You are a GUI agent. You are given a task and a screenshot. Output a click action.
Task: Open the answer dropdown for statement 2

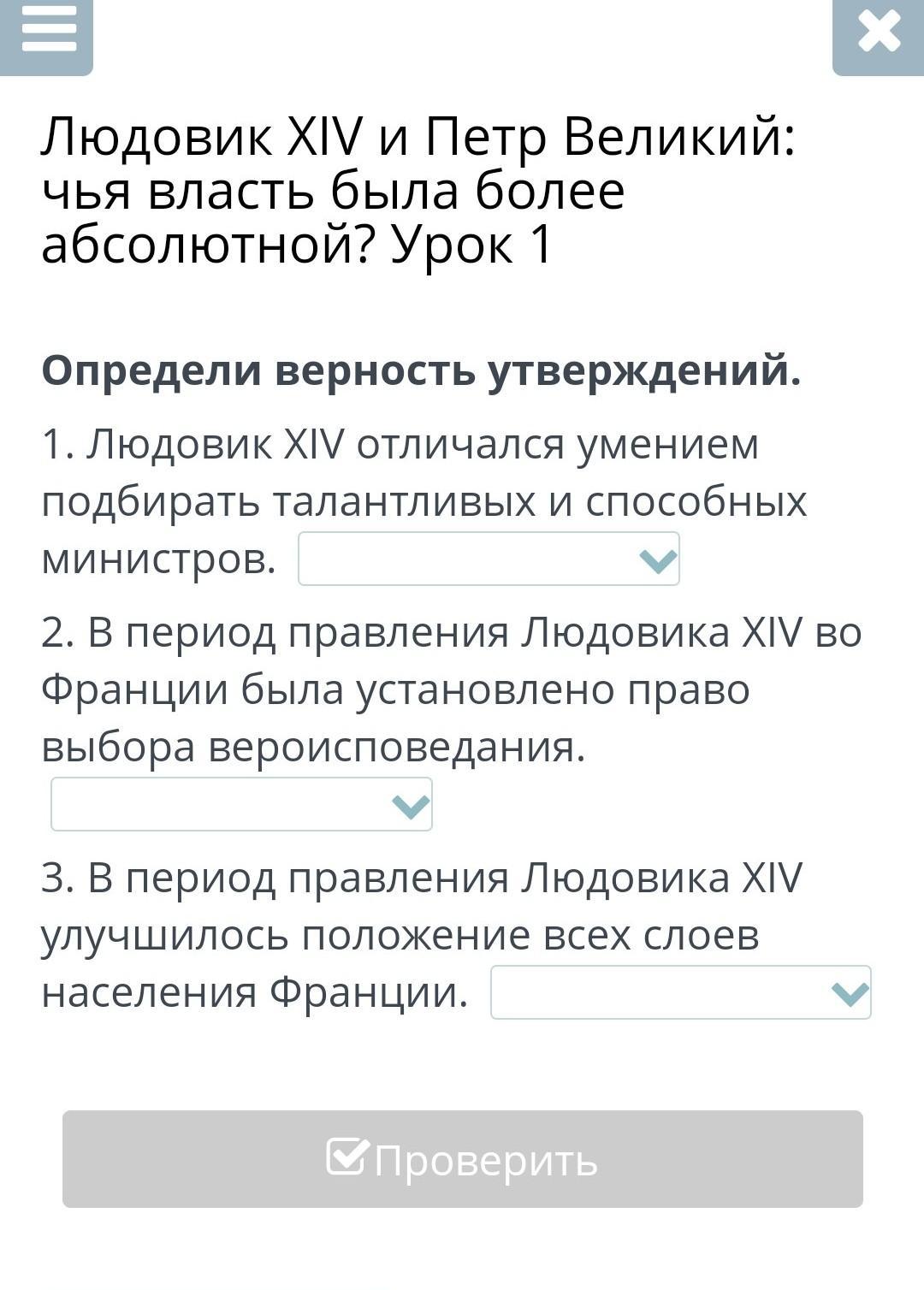241,804
